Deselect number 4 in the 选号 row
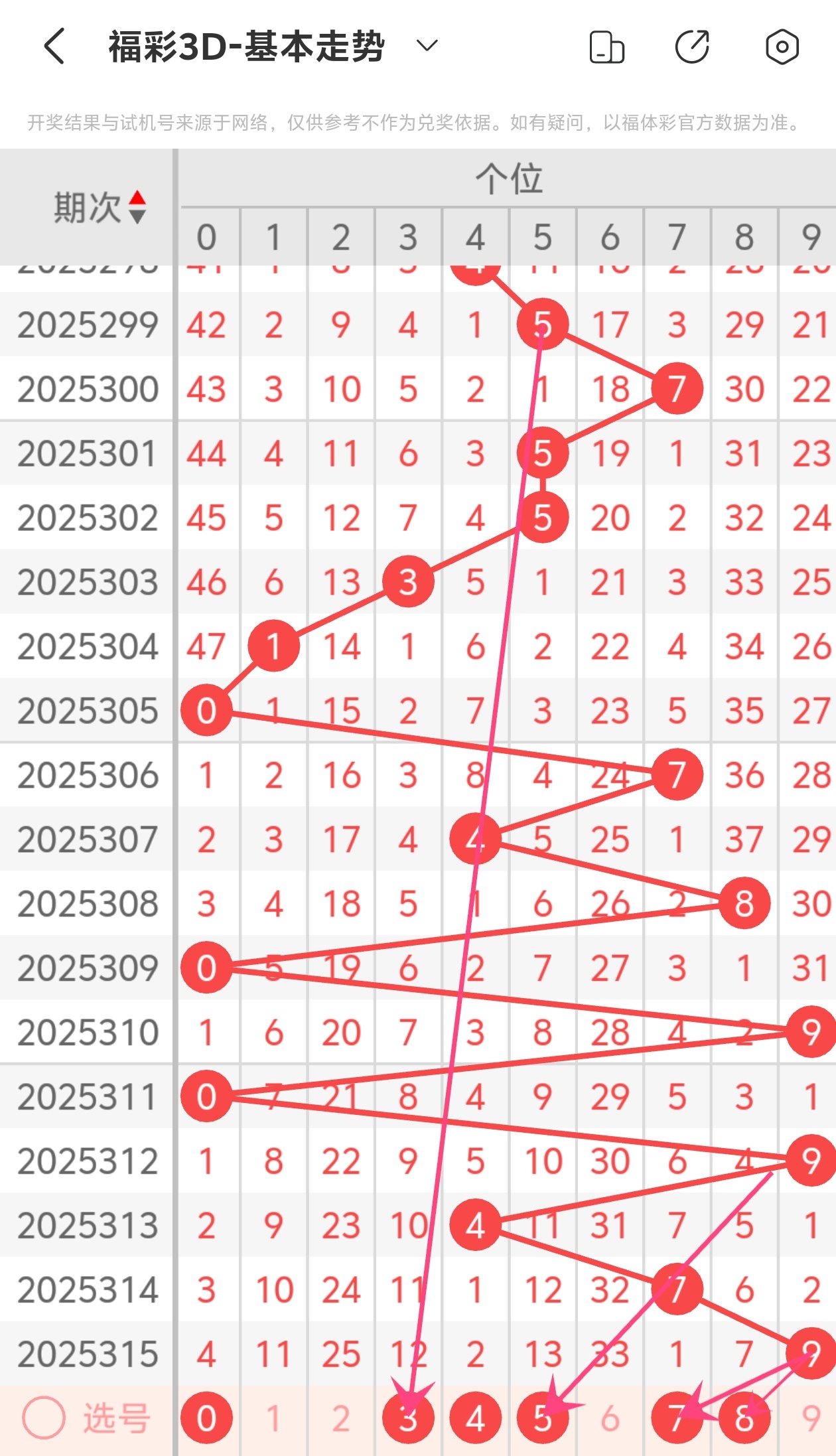The image size is (836, 1456). pos(475,1419)
